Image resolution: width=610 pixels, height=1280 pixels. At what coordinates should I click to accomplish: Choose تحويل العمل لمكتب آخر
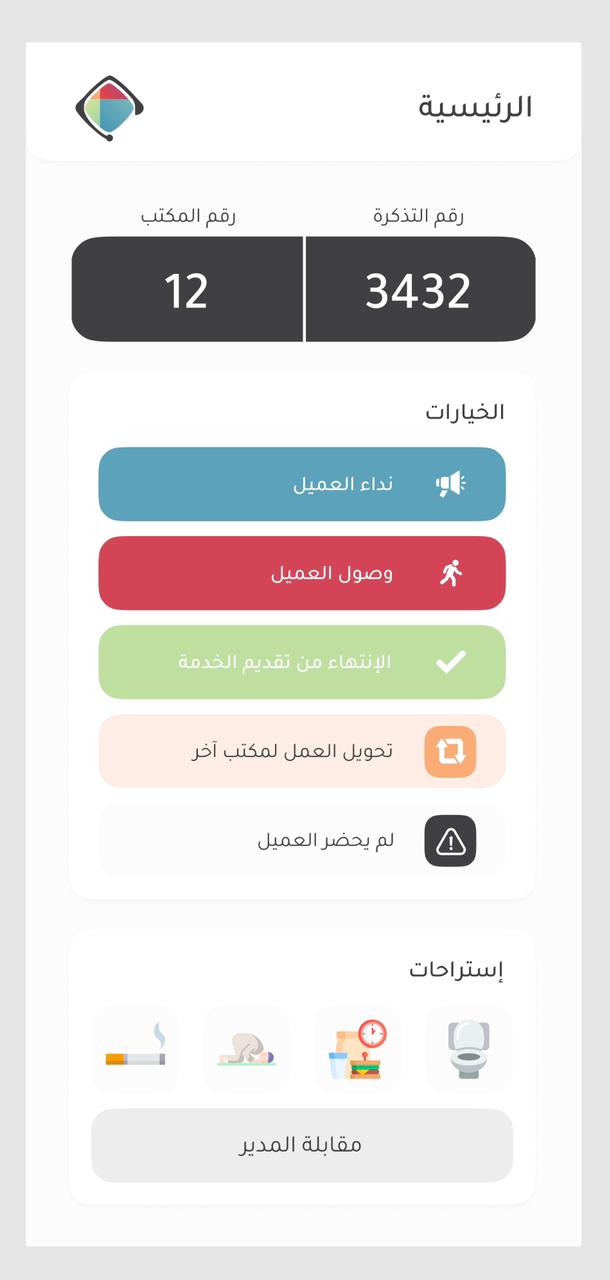302,751
